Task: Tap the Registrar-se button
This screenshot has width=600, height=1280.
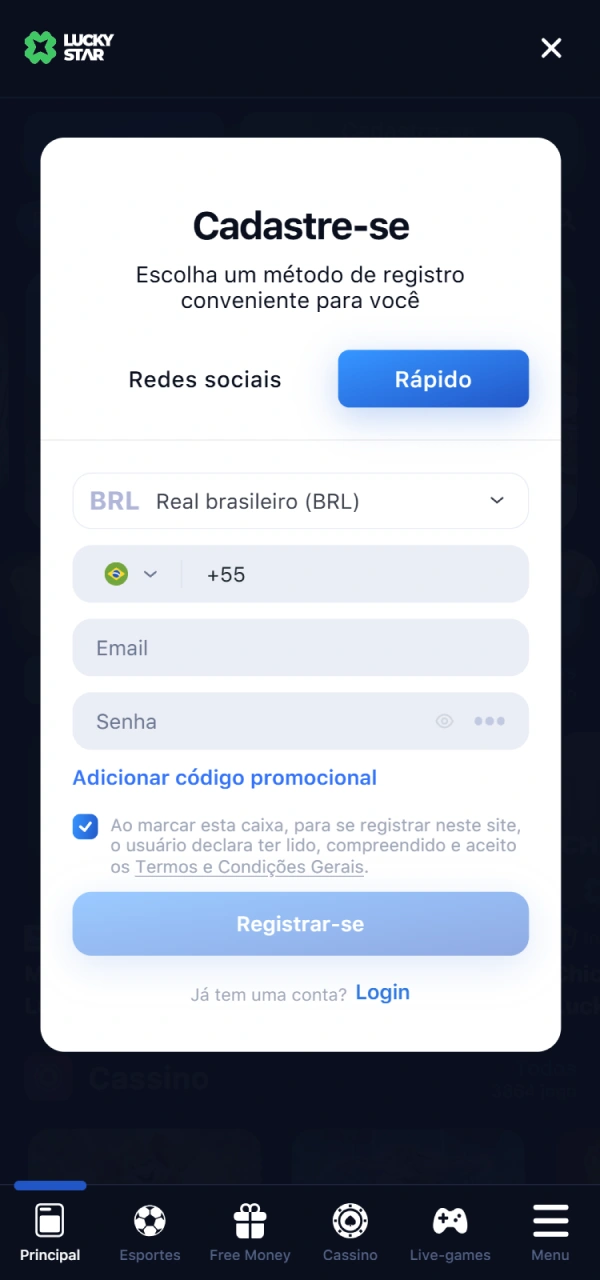Action: (300, 924)
